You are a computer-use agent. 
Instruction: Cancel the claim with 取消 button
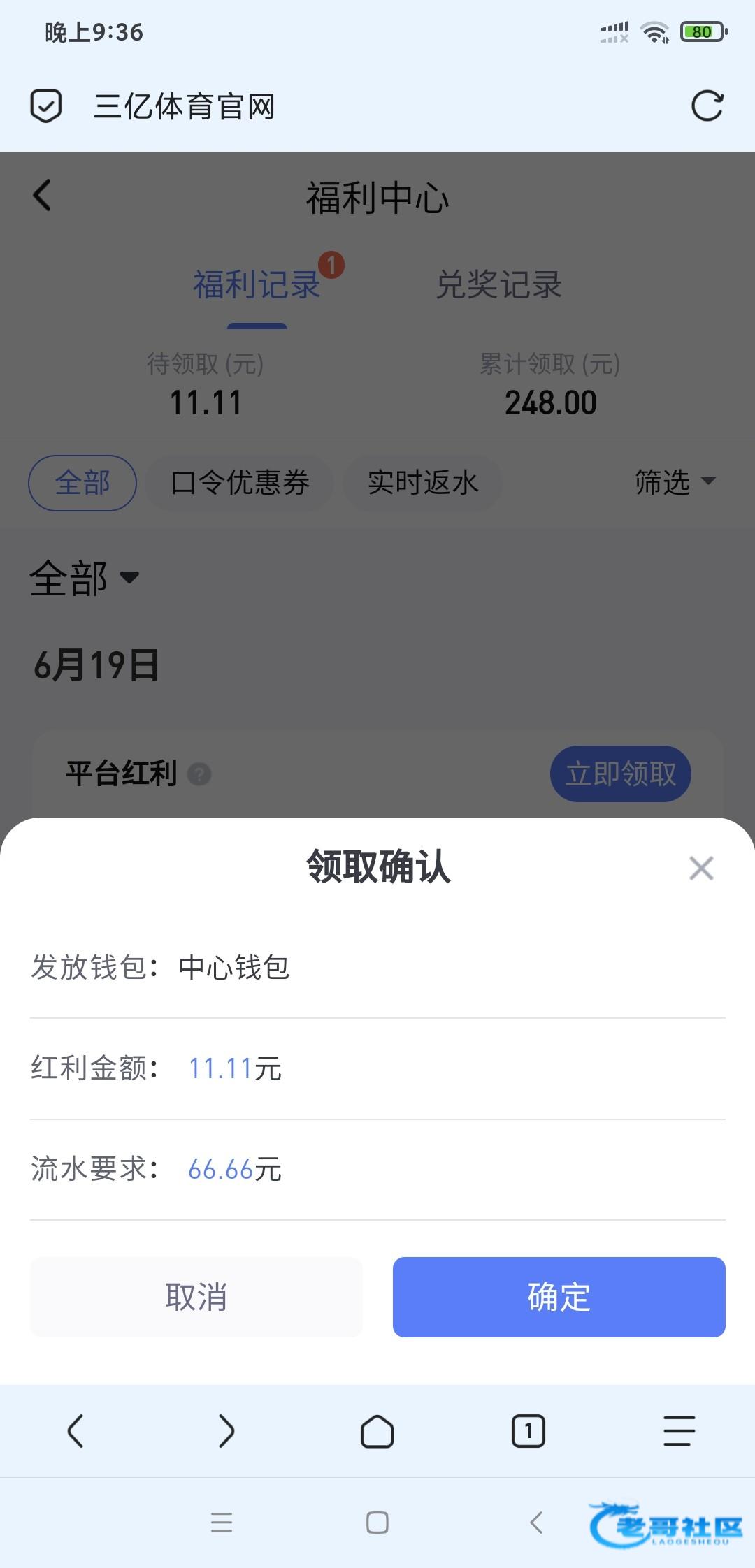[196, 1297]
